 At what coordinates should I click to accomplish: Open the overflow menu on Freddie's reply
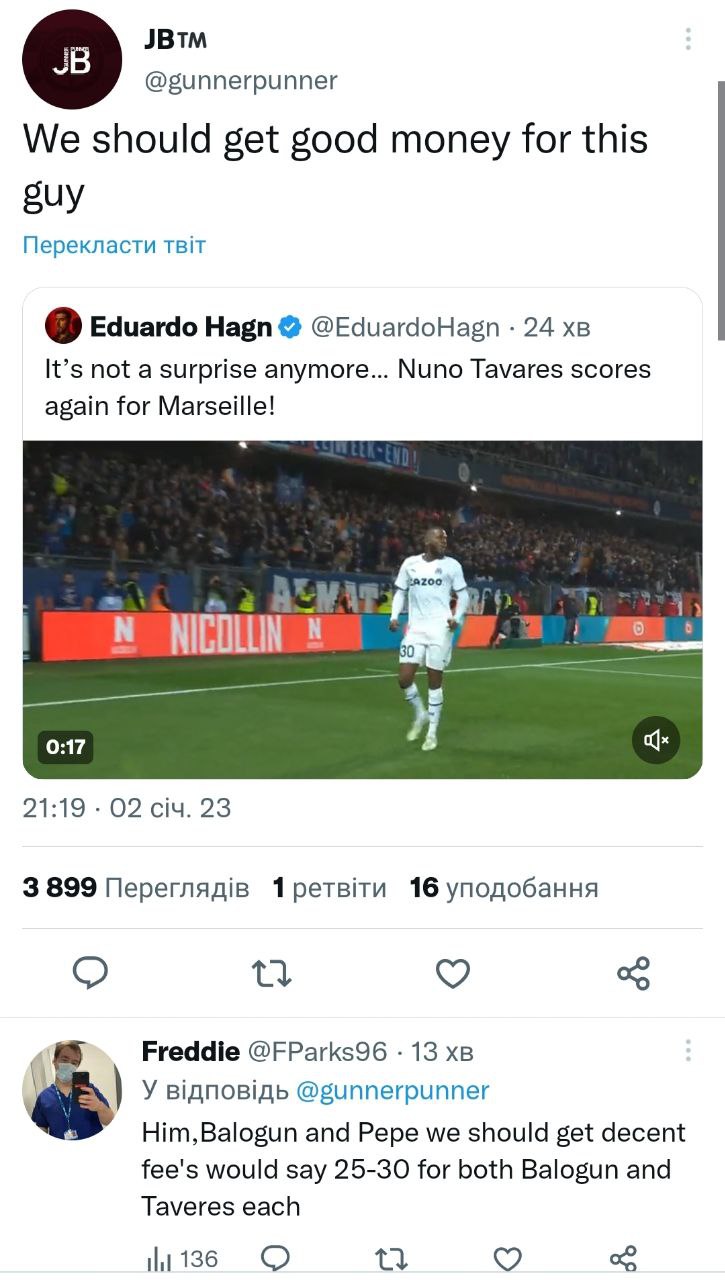point(688,1050)
